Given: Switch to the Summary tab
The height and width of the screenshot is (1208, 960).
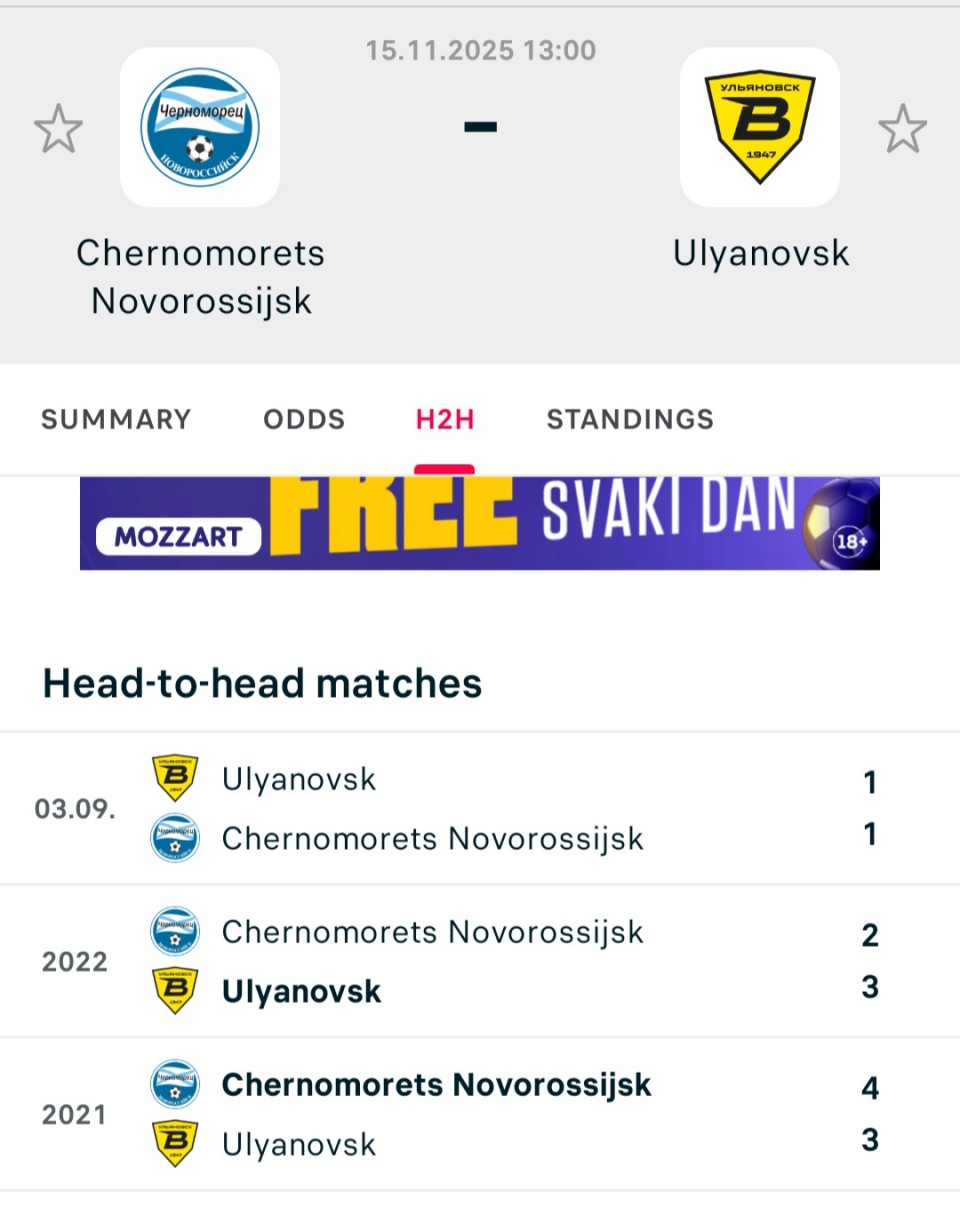Looking at the screenshot, I should tap(115, 419).
